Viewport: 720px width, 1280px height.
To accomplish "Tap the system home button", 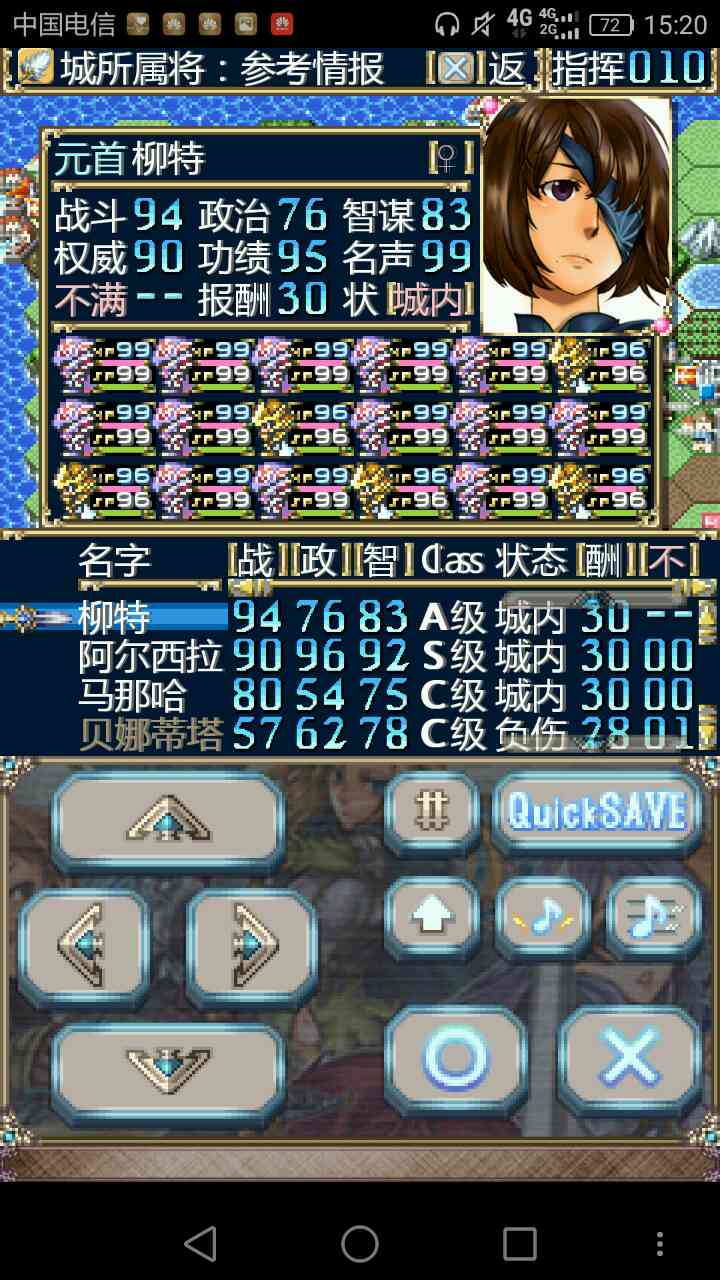I will coord(360,1244).
